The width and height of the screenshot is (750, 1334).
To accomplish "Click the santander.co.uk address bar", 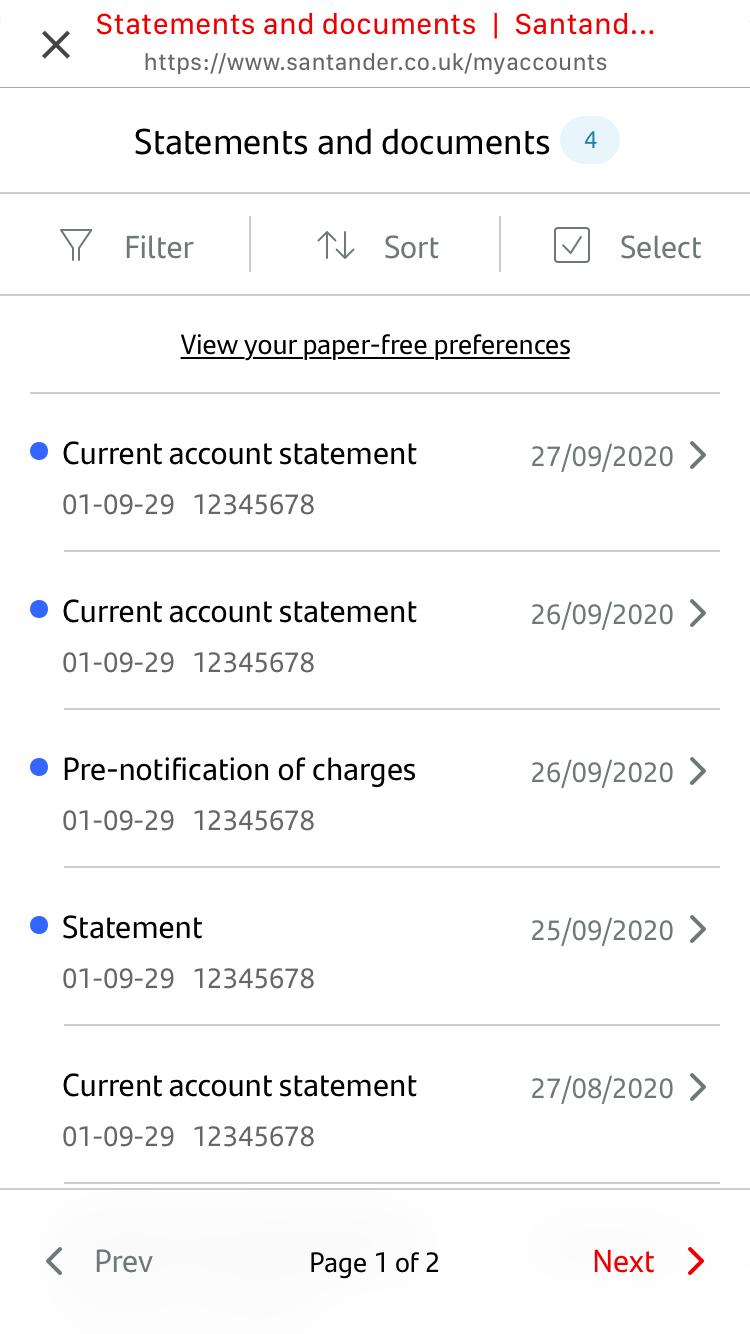I will 375,62.
